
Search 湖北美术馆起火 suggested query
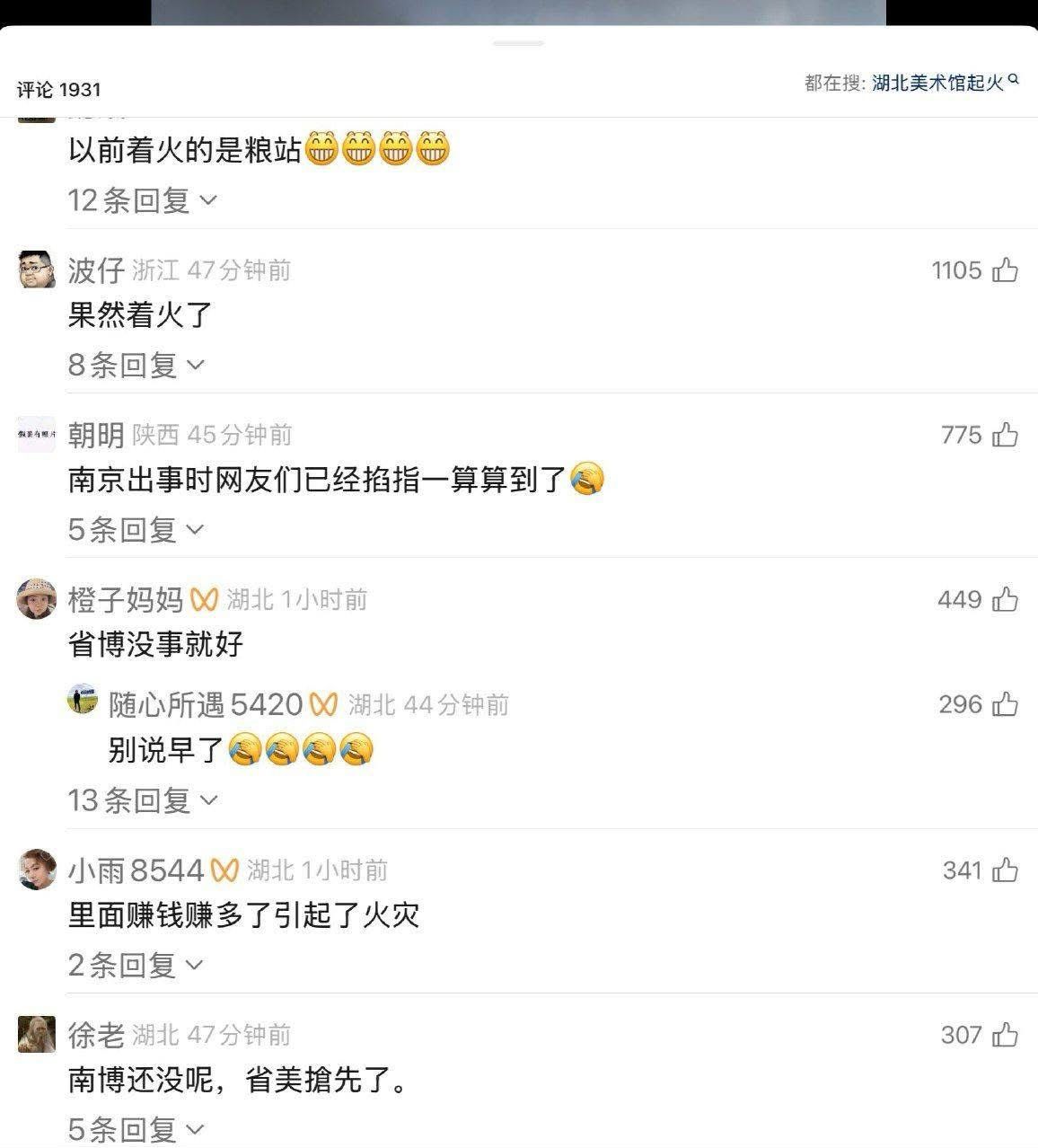(x=937, y=83)
